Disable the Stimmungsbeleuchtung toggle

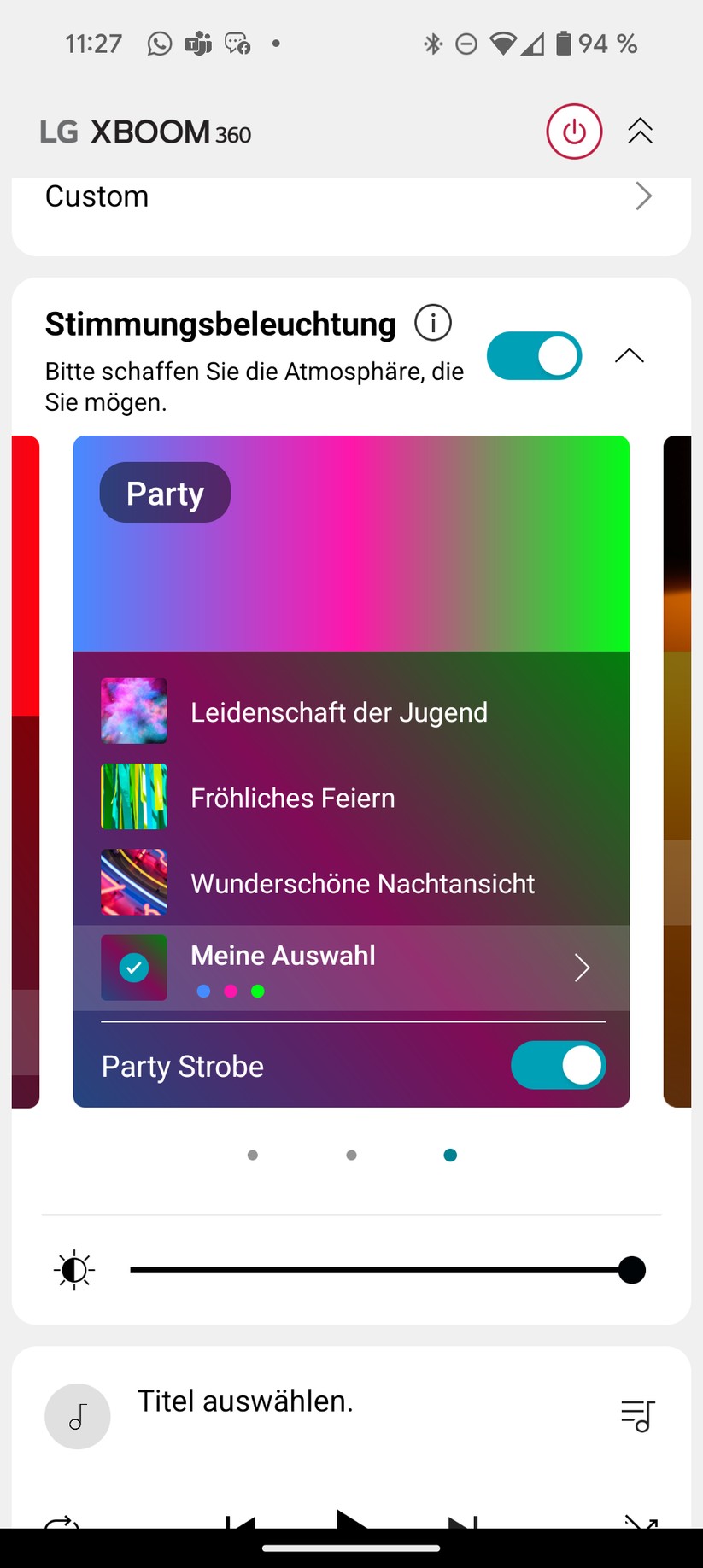point(534,355)
